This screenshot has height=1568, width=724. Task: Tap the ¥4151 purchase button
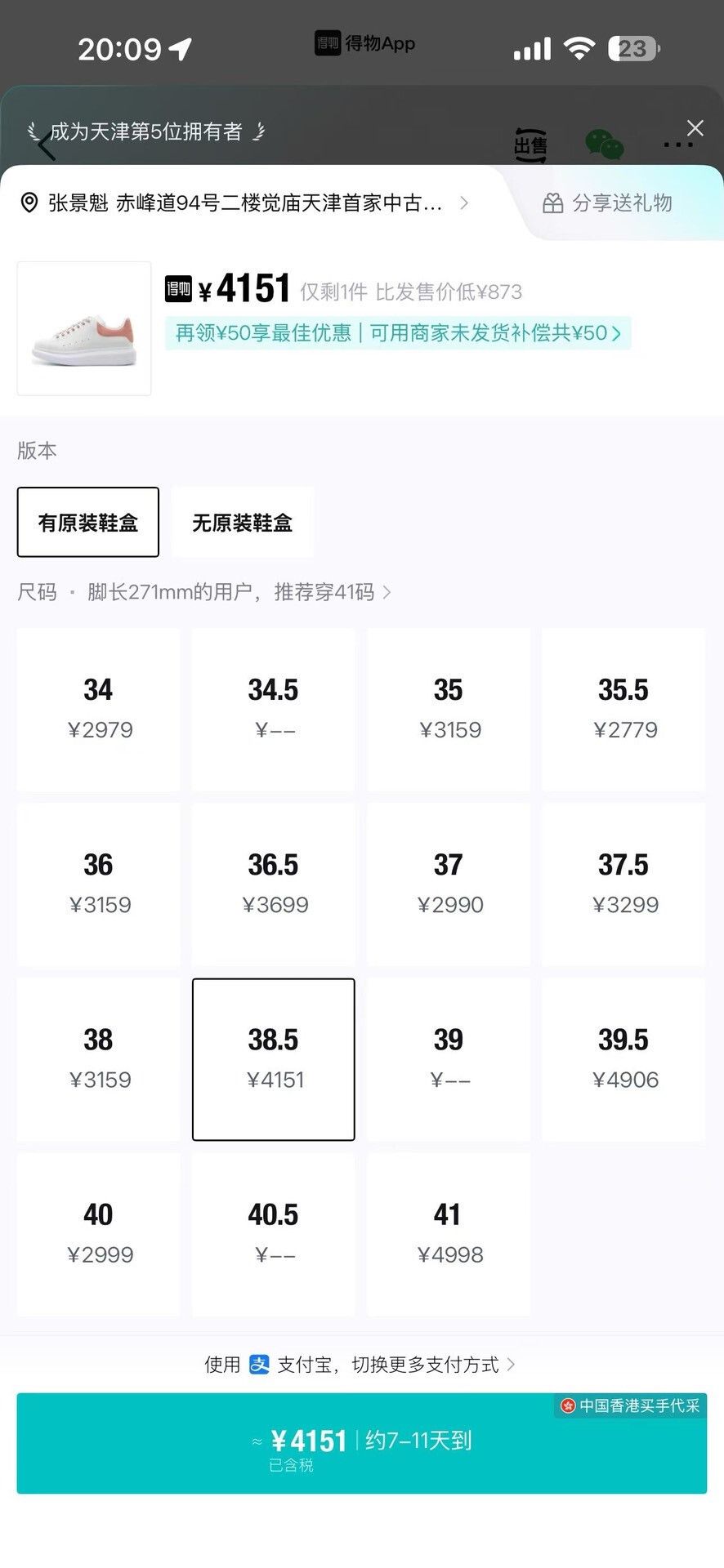click(362, 1443)
